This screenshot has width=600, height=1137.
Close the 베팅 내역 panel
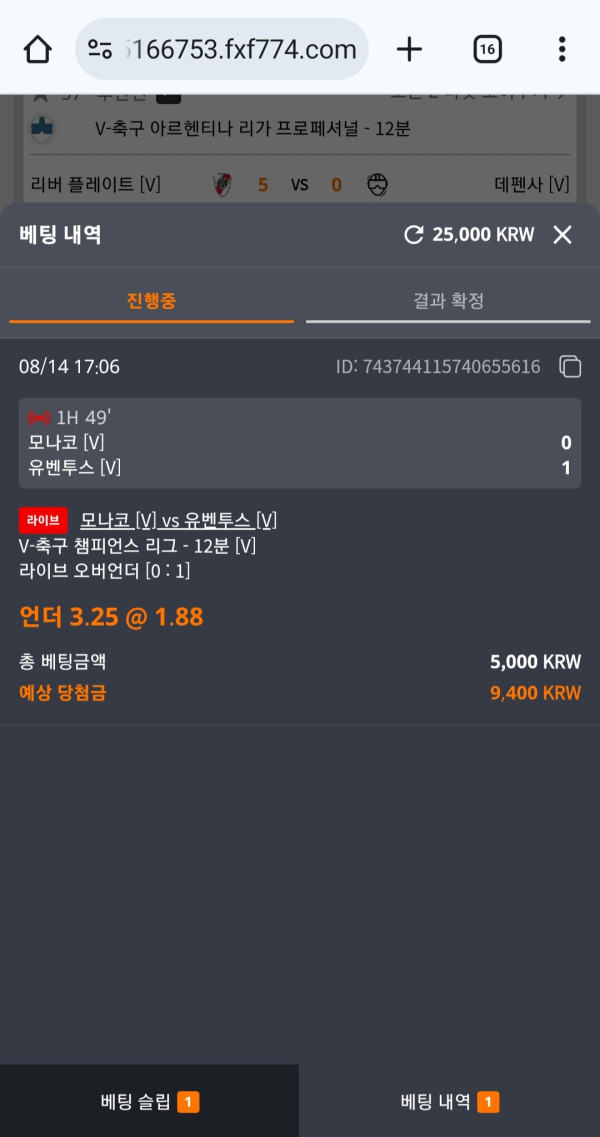click(563, 235)
